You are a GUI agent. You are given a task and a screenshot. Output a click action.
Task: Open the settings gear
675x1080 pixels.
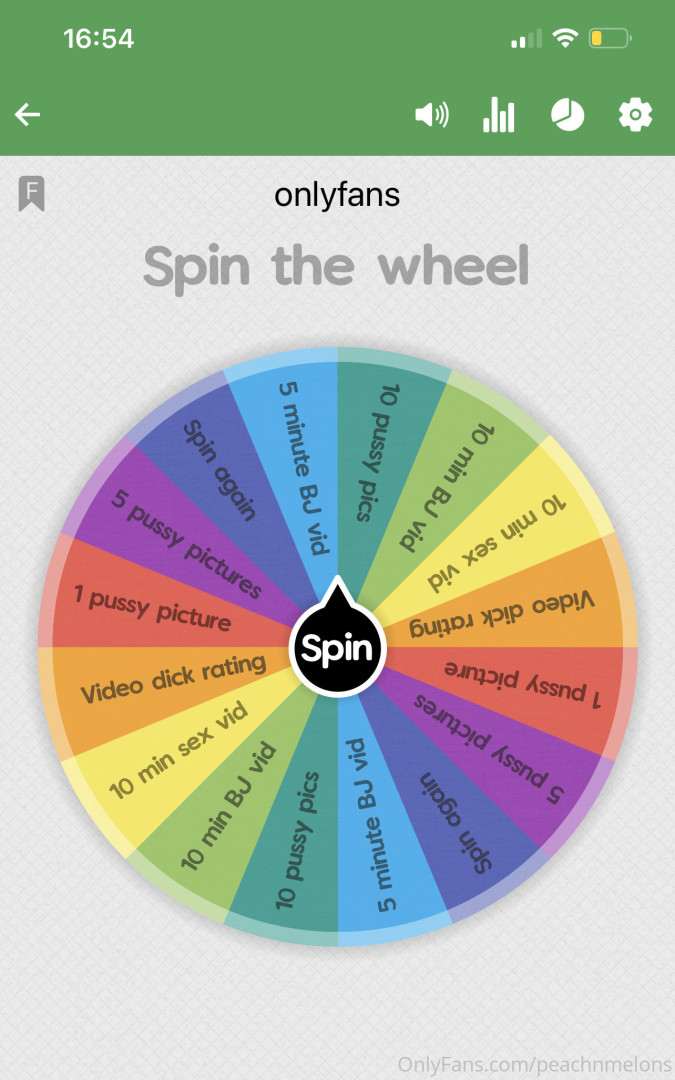(635, 115)
